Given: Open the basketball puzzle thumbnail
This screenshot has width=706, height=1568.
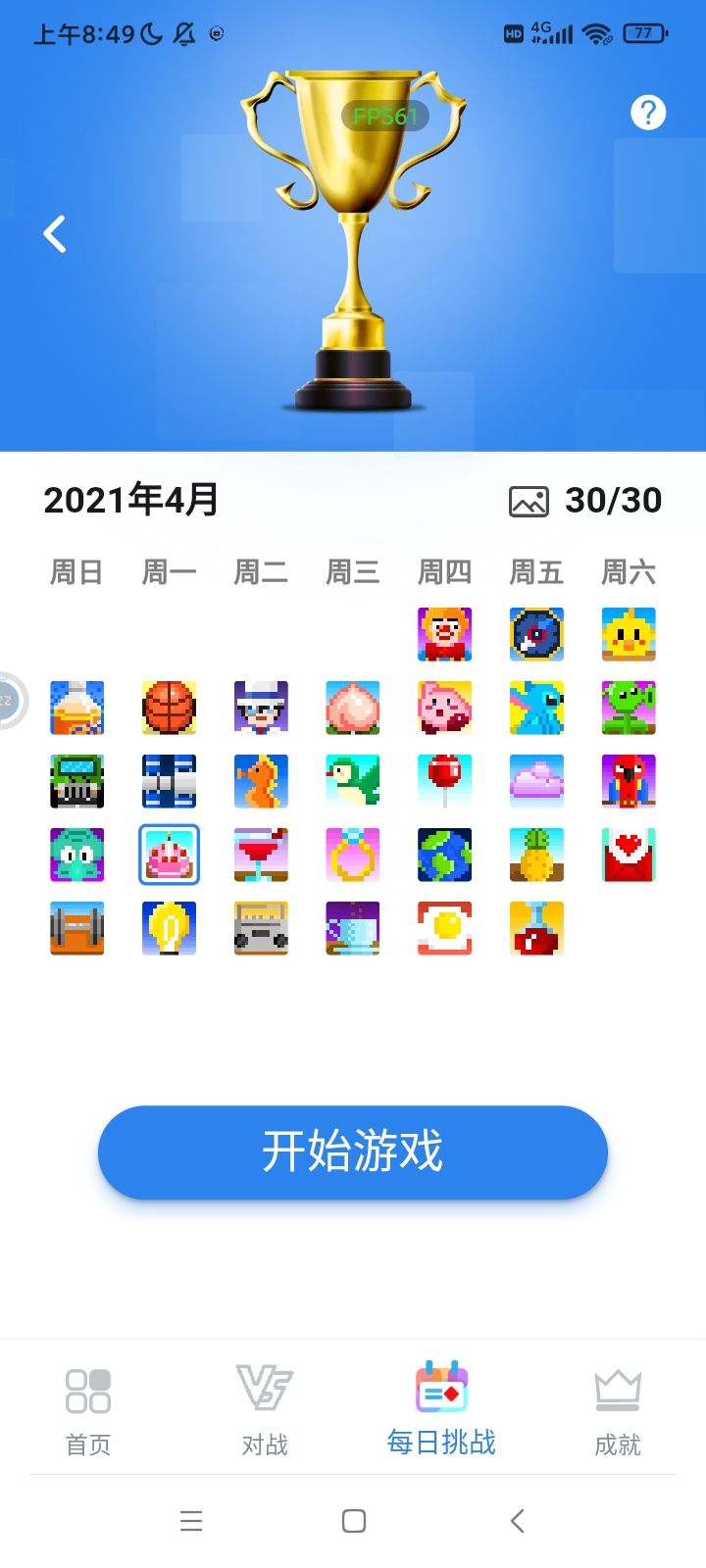Looking at the screenshot, I should pos(169,708).
